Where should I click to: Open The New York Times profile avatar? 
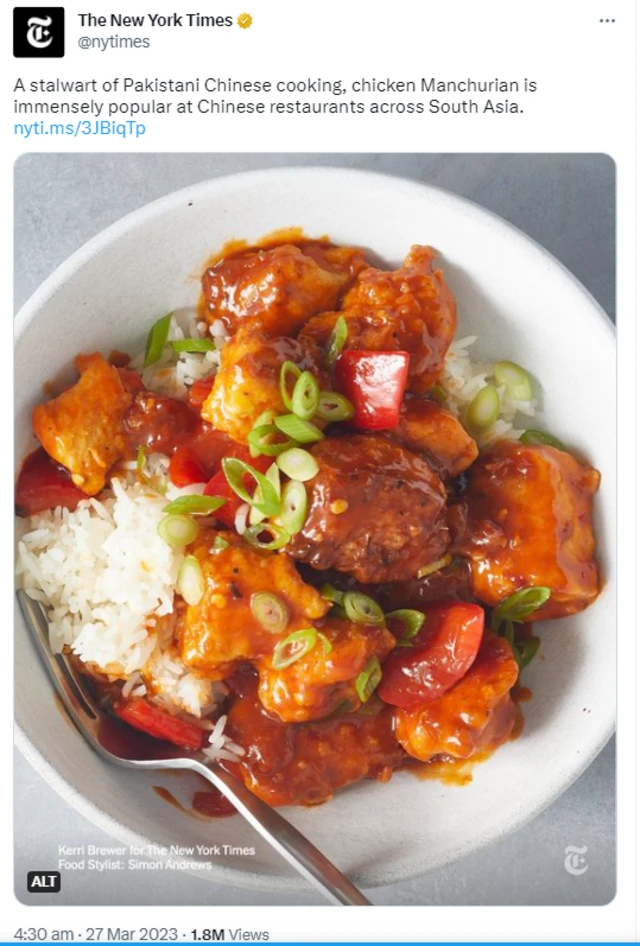(x=38, y=32)
